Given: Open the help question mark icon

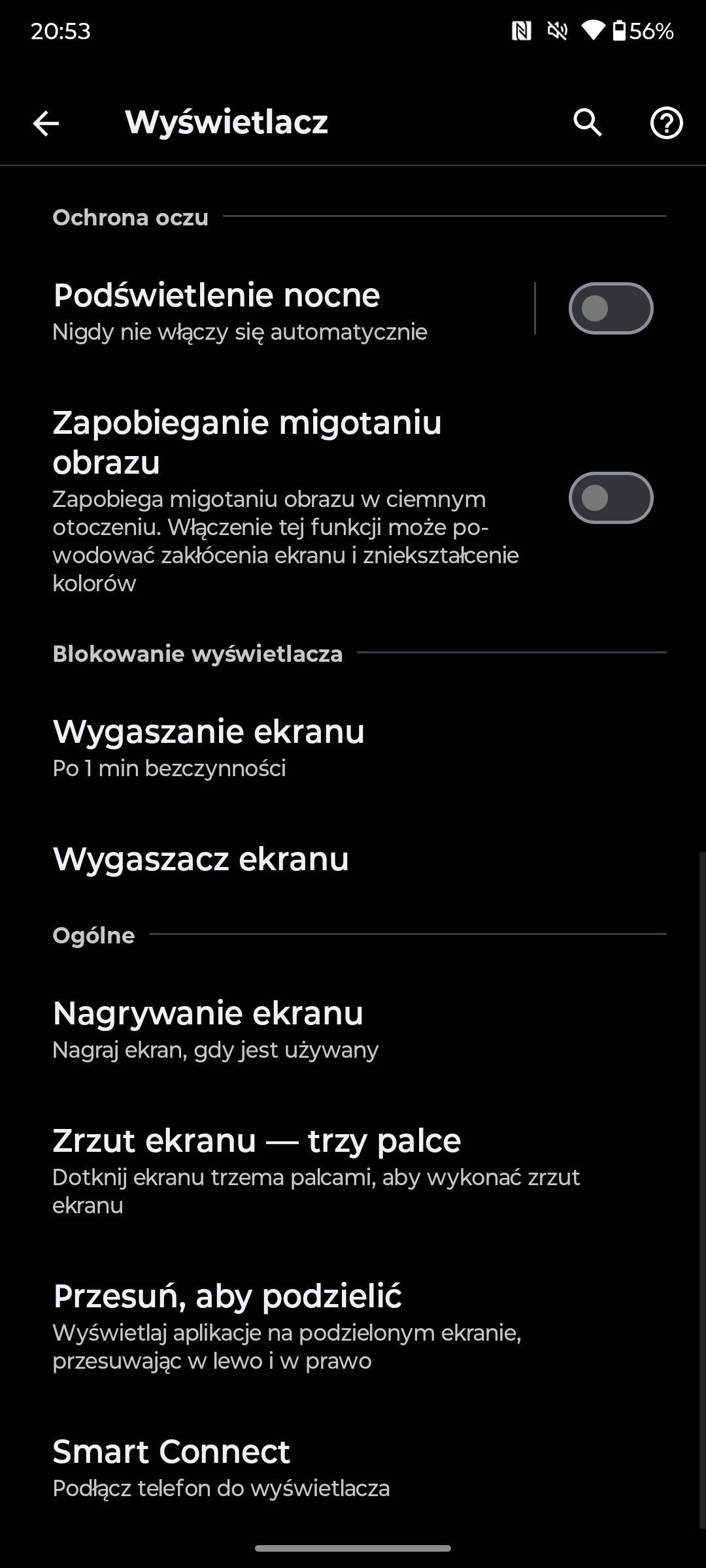Looking at the screenshot, I should coord(666,123).
